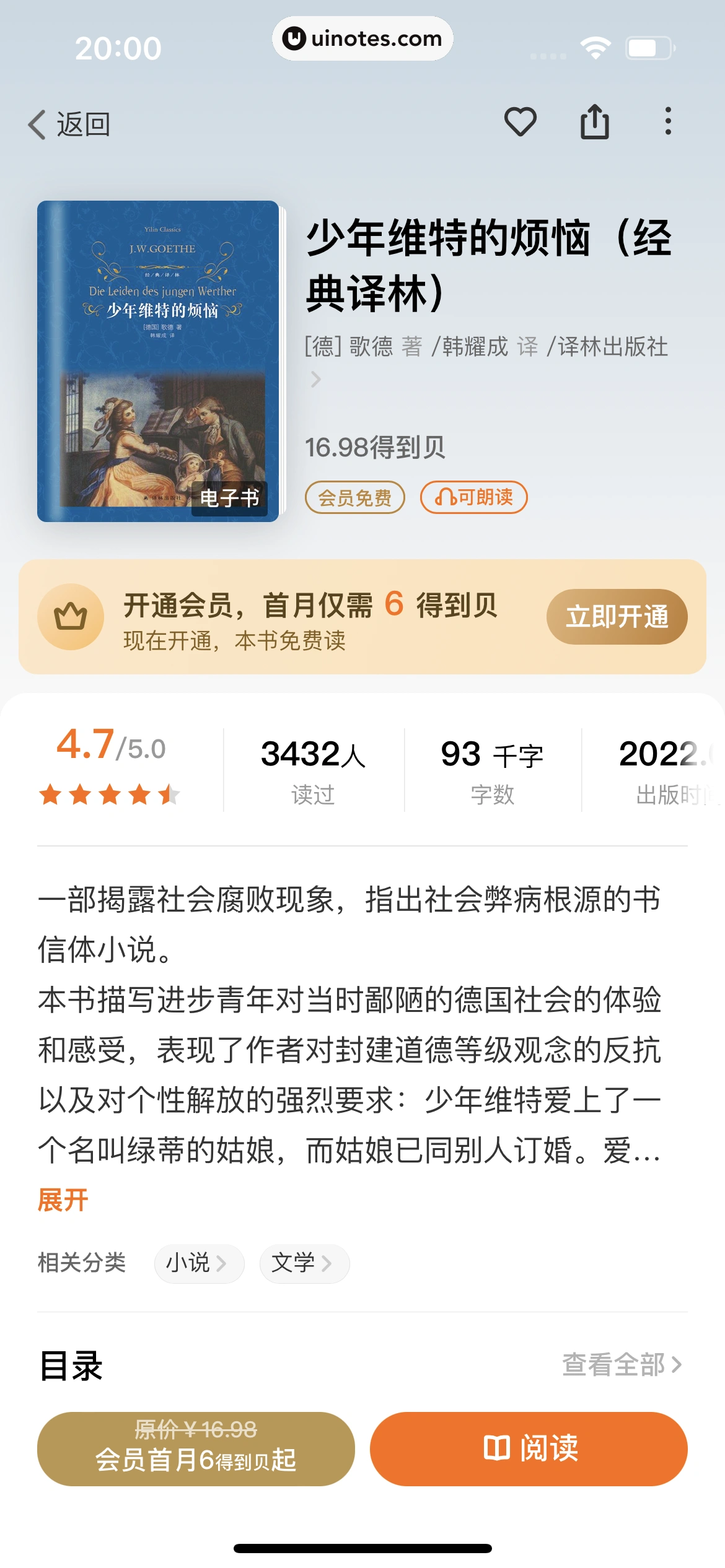This screenshot has width=725, height=1568.
Task: Tap the 可朗读 audio playback tag
Action: coord(473,497)
